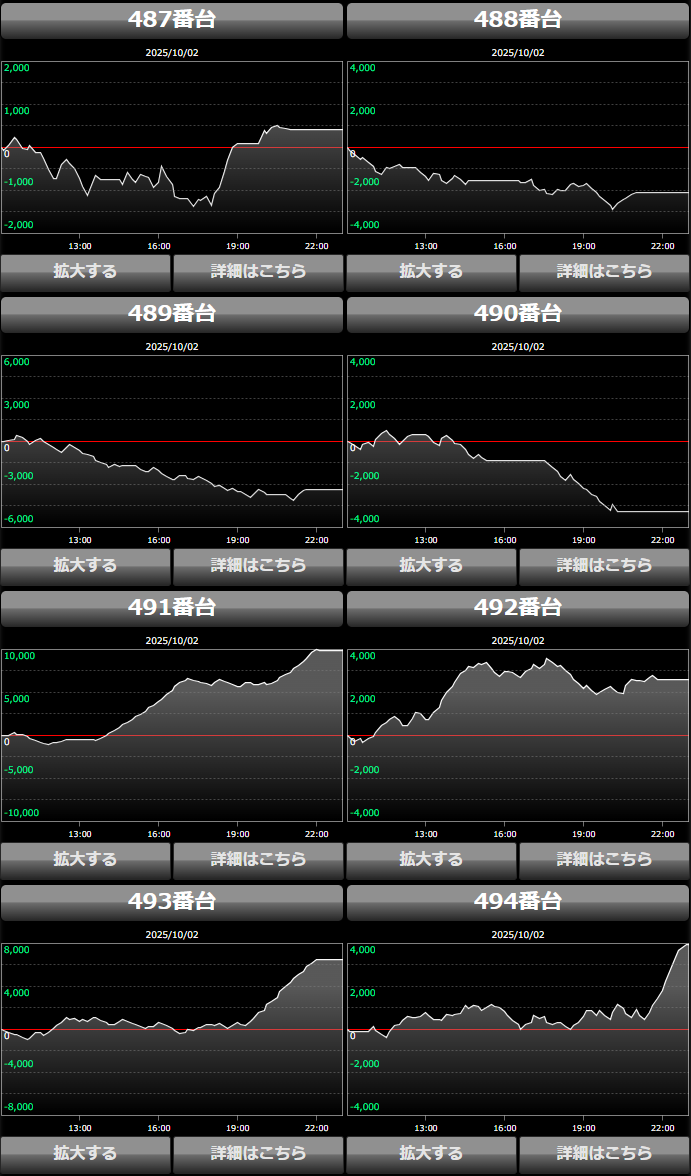Open 詳細はこちら for 494番台
Screen dimensions: 691x1176
point(604,1153)
